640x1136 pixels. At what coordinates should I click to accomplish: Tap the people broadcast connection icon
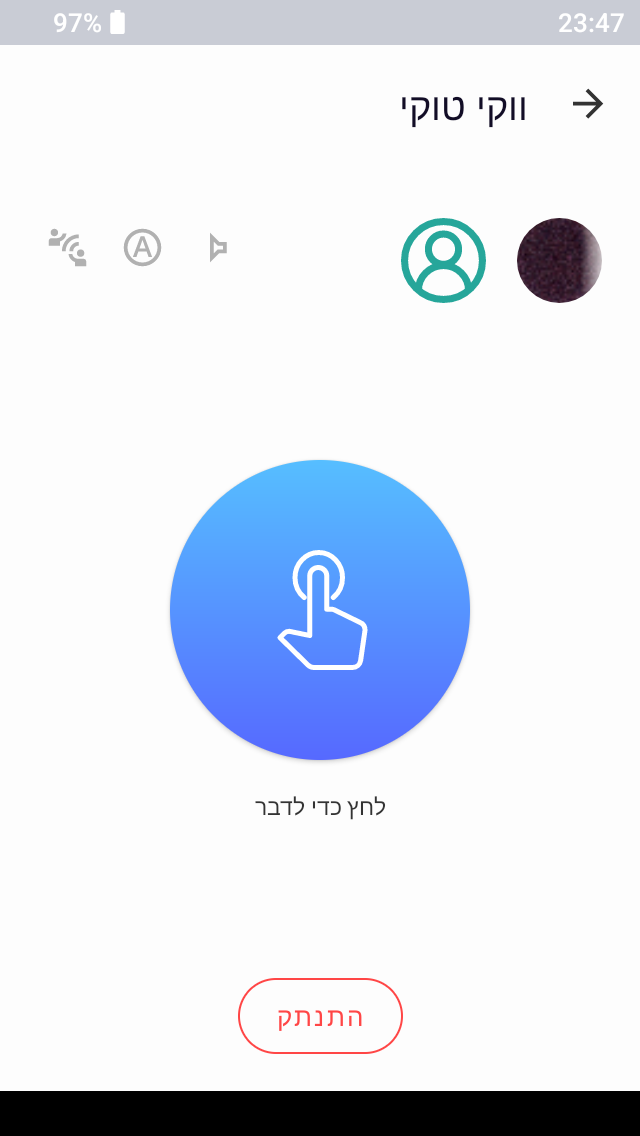(x=68, y=247)
